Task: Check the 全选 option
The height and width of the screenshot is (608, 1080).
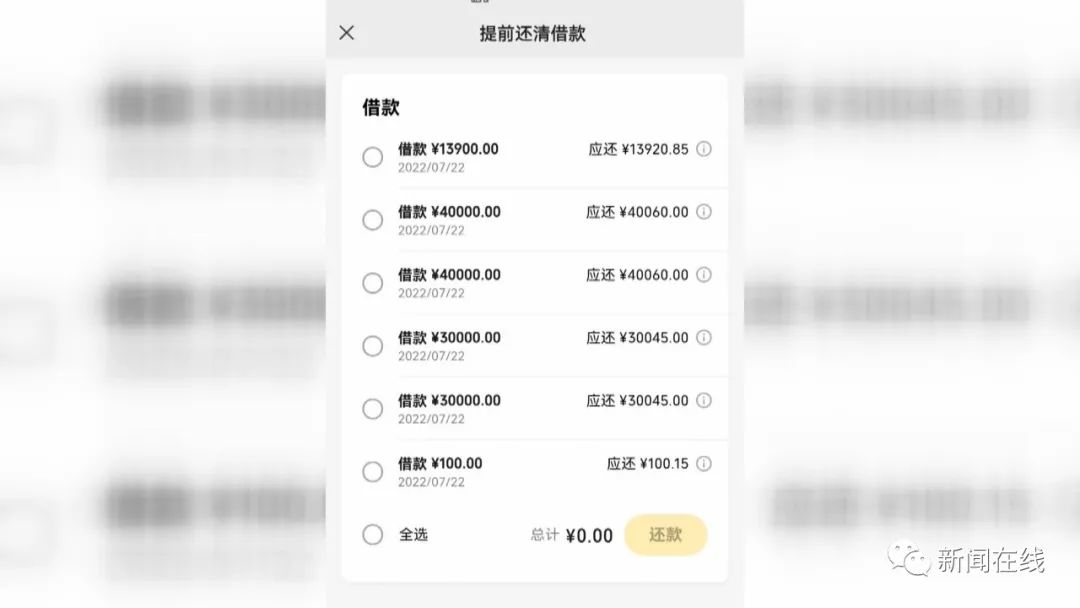Action: click(x=373, y=535)
